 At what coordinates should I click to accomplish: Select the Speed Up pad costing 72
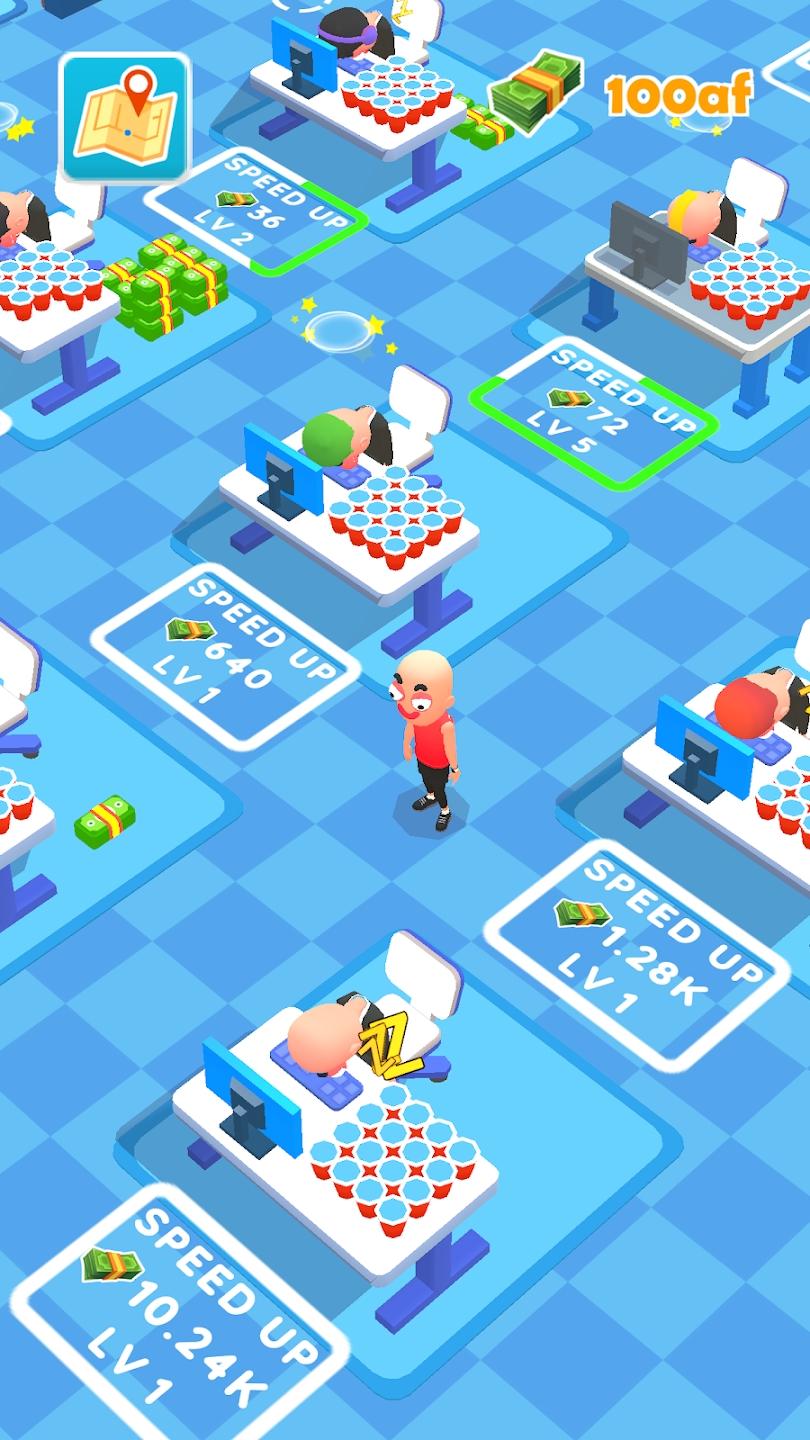click(594, 413)
